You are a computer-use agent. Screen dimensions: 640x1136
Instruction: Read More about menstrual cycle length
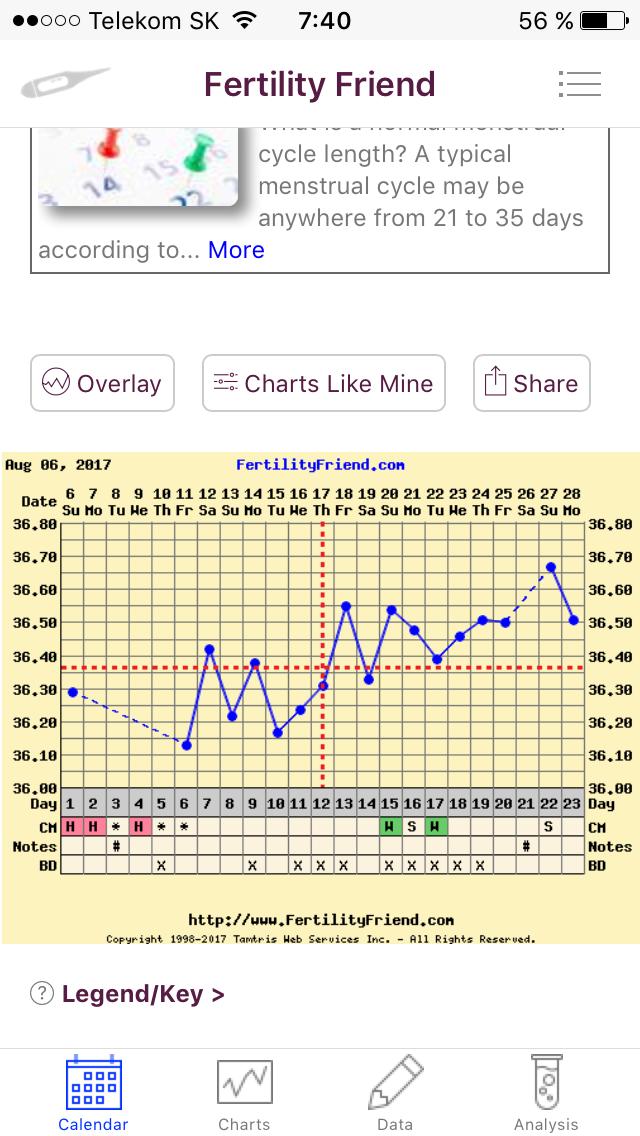point(236,250)
